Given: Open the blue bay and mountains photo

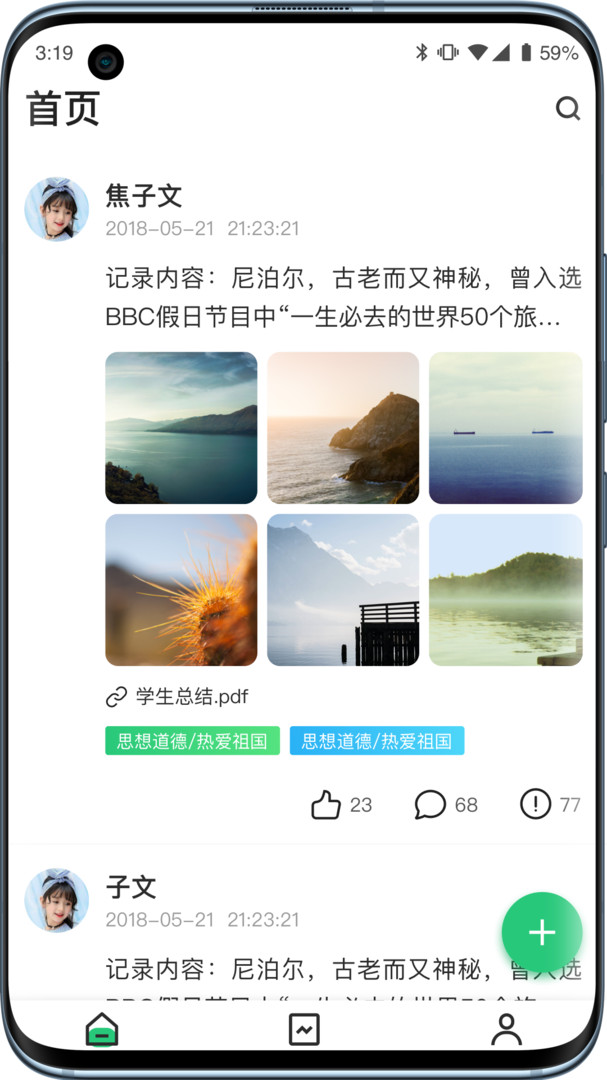Looking at the screenshot, I should 181,428.
